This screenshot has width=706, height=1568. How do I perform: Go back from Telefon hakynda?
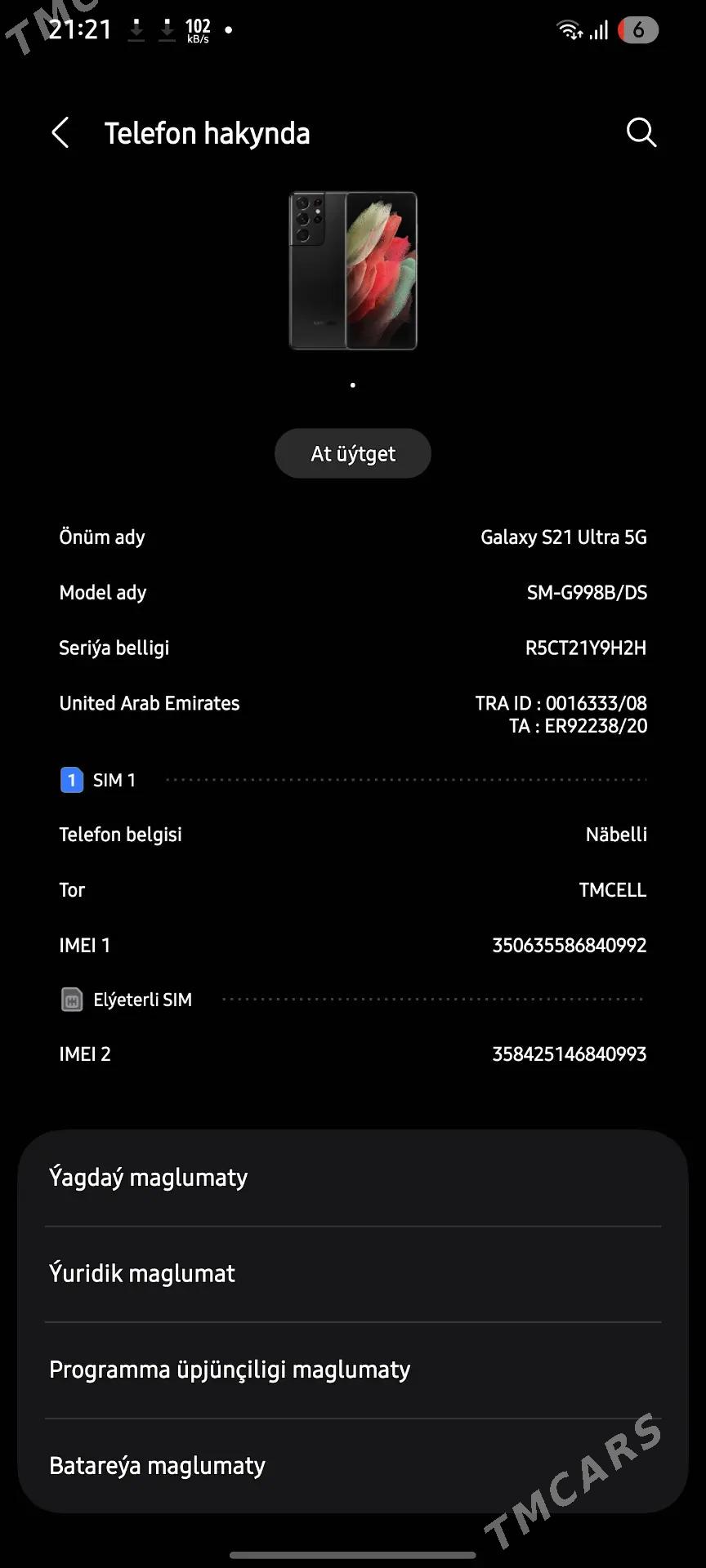(60, 132)
